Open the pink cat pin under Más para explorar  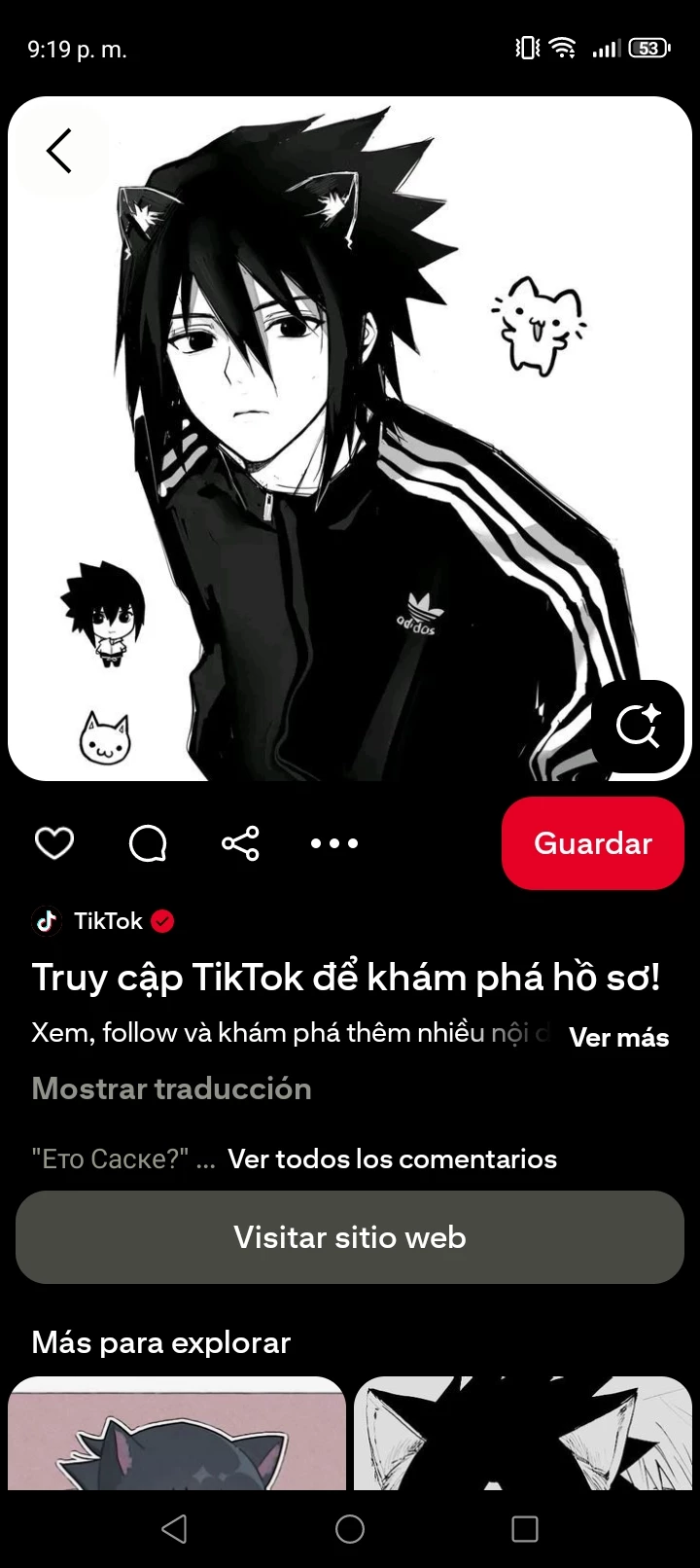177,1434
